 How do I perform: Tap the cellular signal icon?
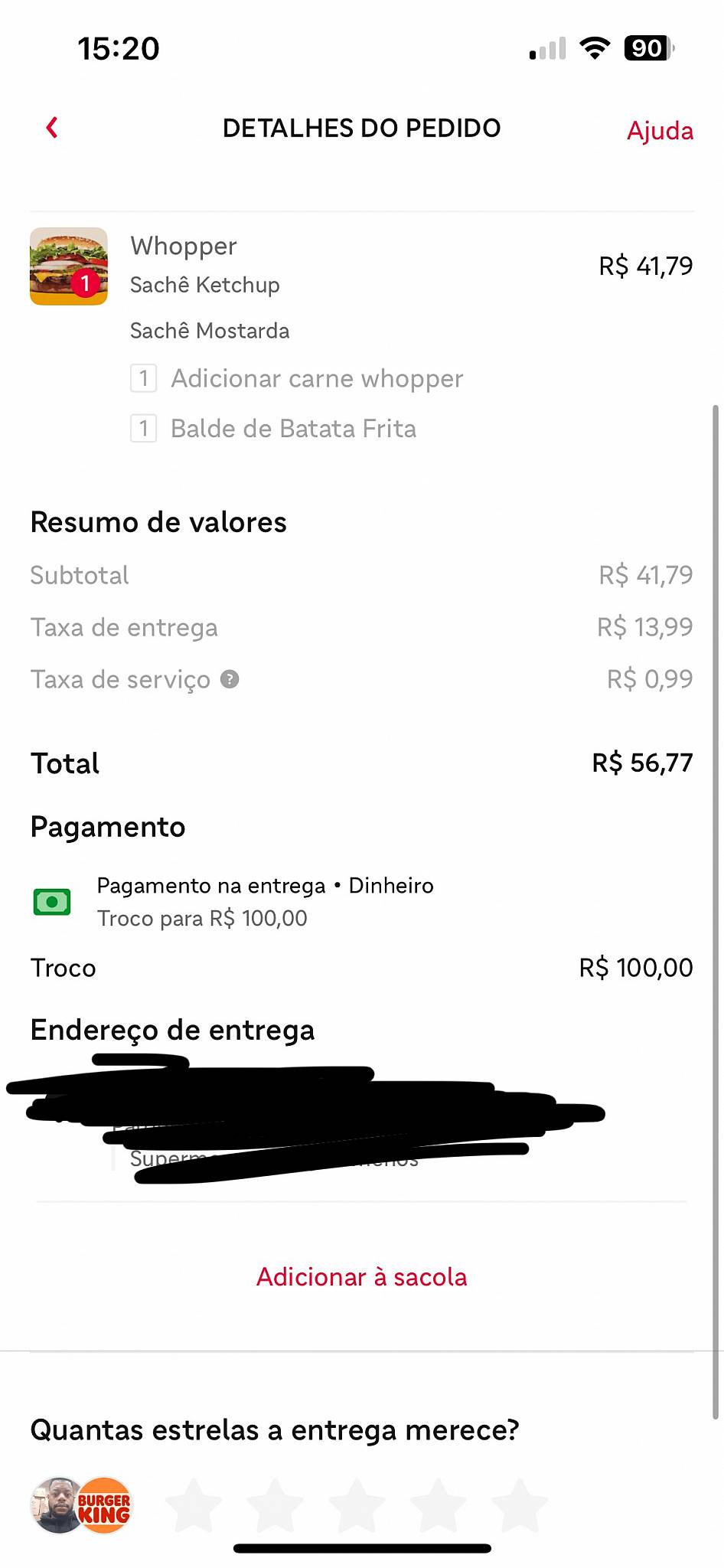click(545, 49)
